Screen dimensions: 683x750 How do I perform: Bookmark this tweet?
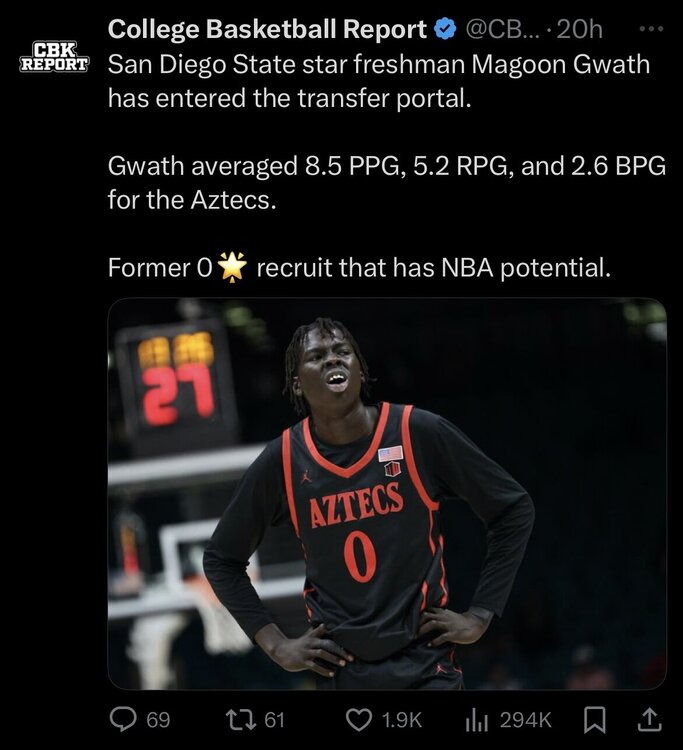pyautogui.click(x=592, y=718)
